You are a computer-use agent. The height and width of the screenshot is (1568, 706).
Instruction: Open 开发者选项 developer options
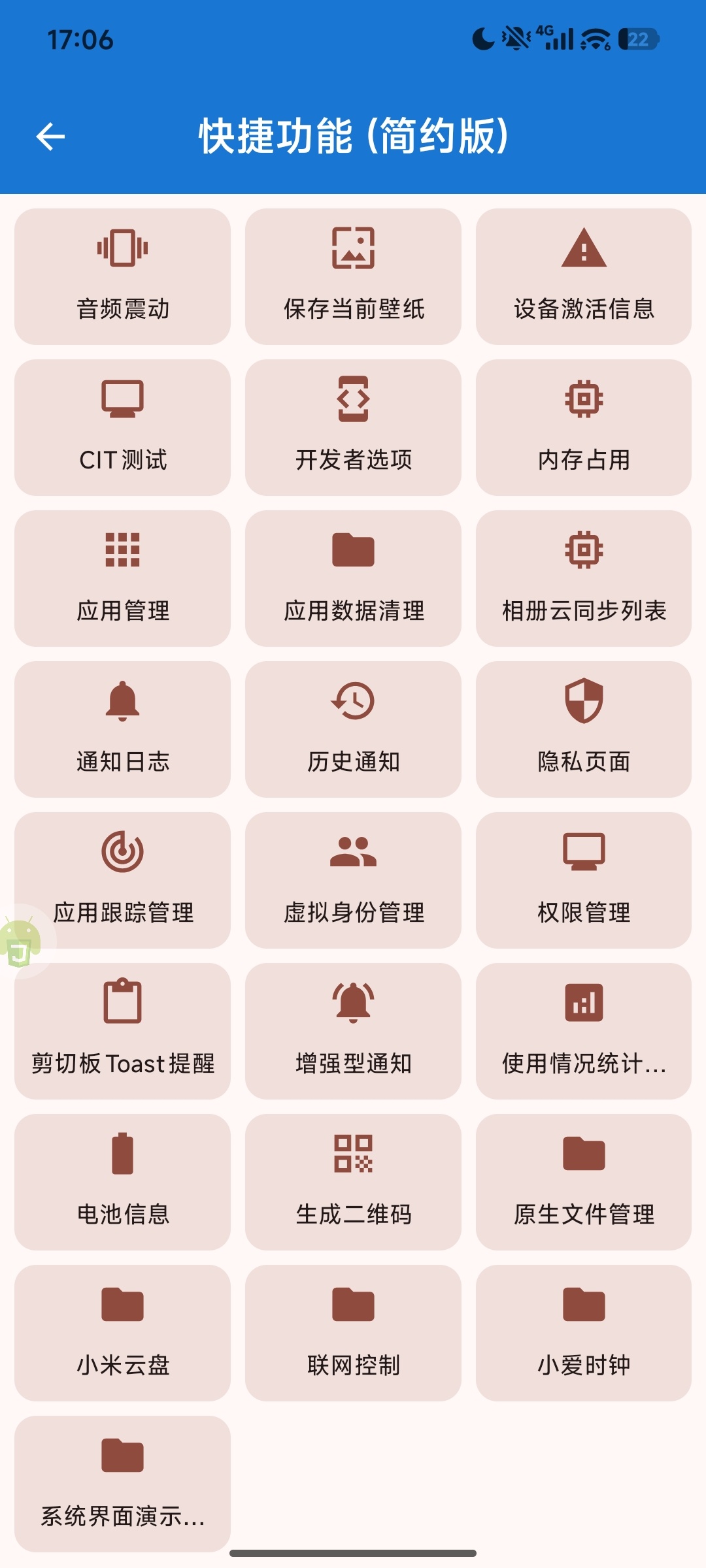coord(353,426)
